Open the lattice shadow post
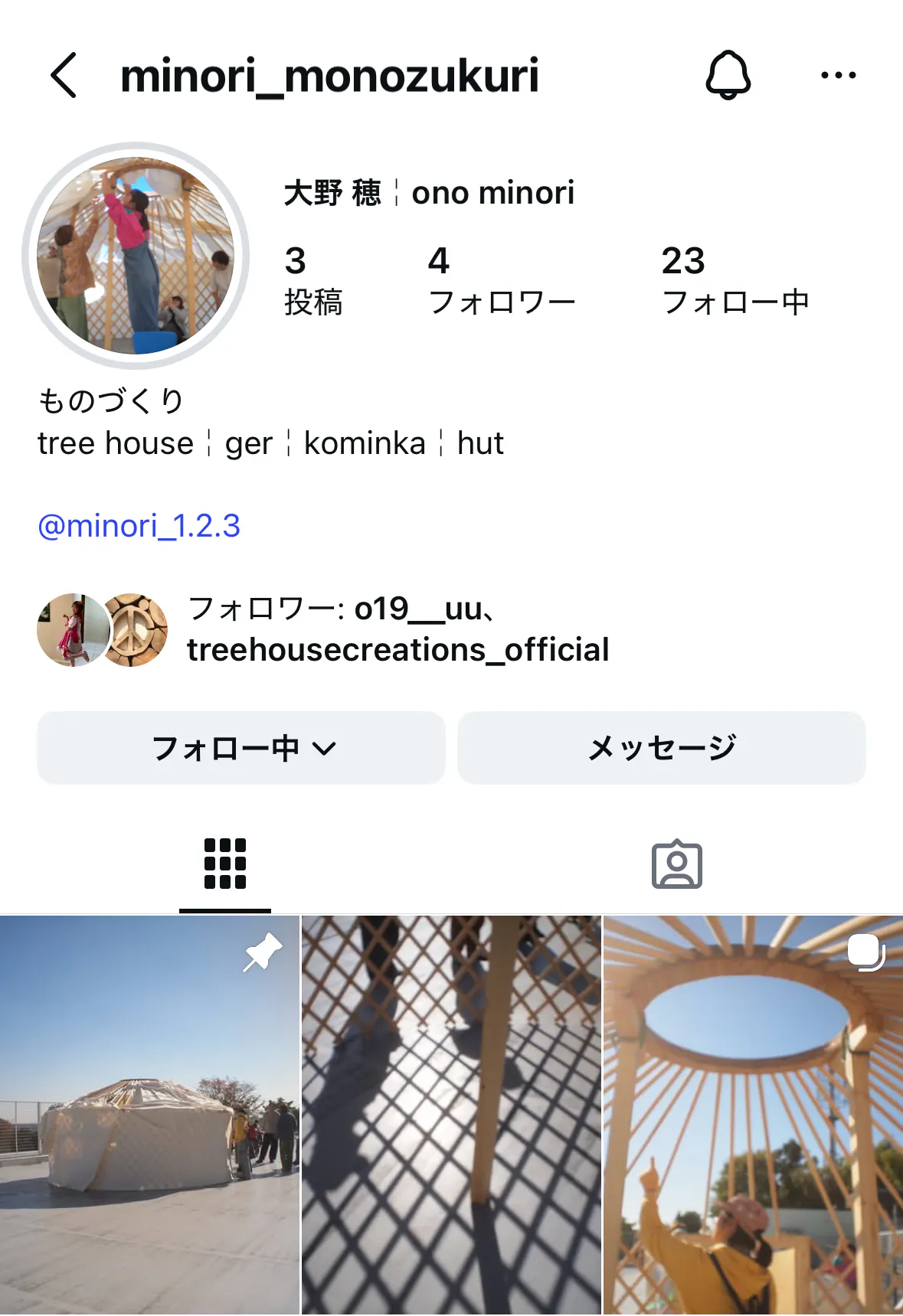This screenshot has width=903, height=1316. coord(451,1115)
